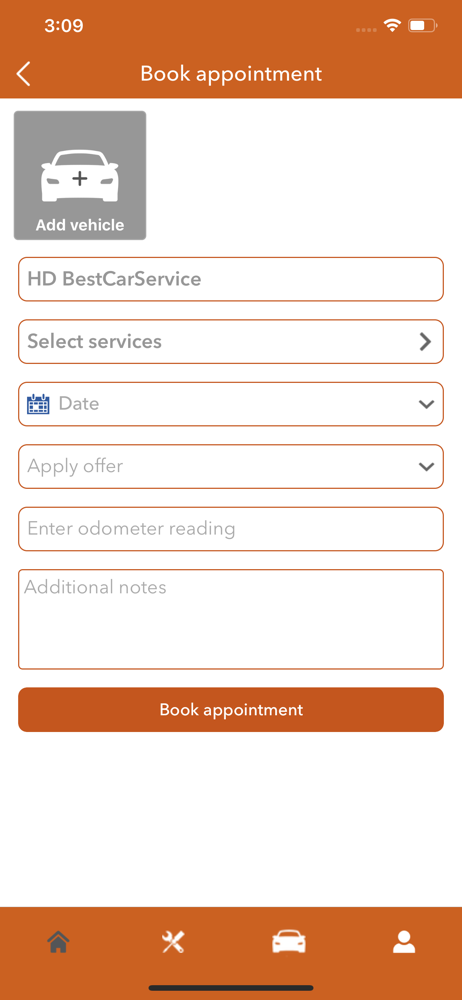
Task: Open the Select services list
Action: point(231,341)
